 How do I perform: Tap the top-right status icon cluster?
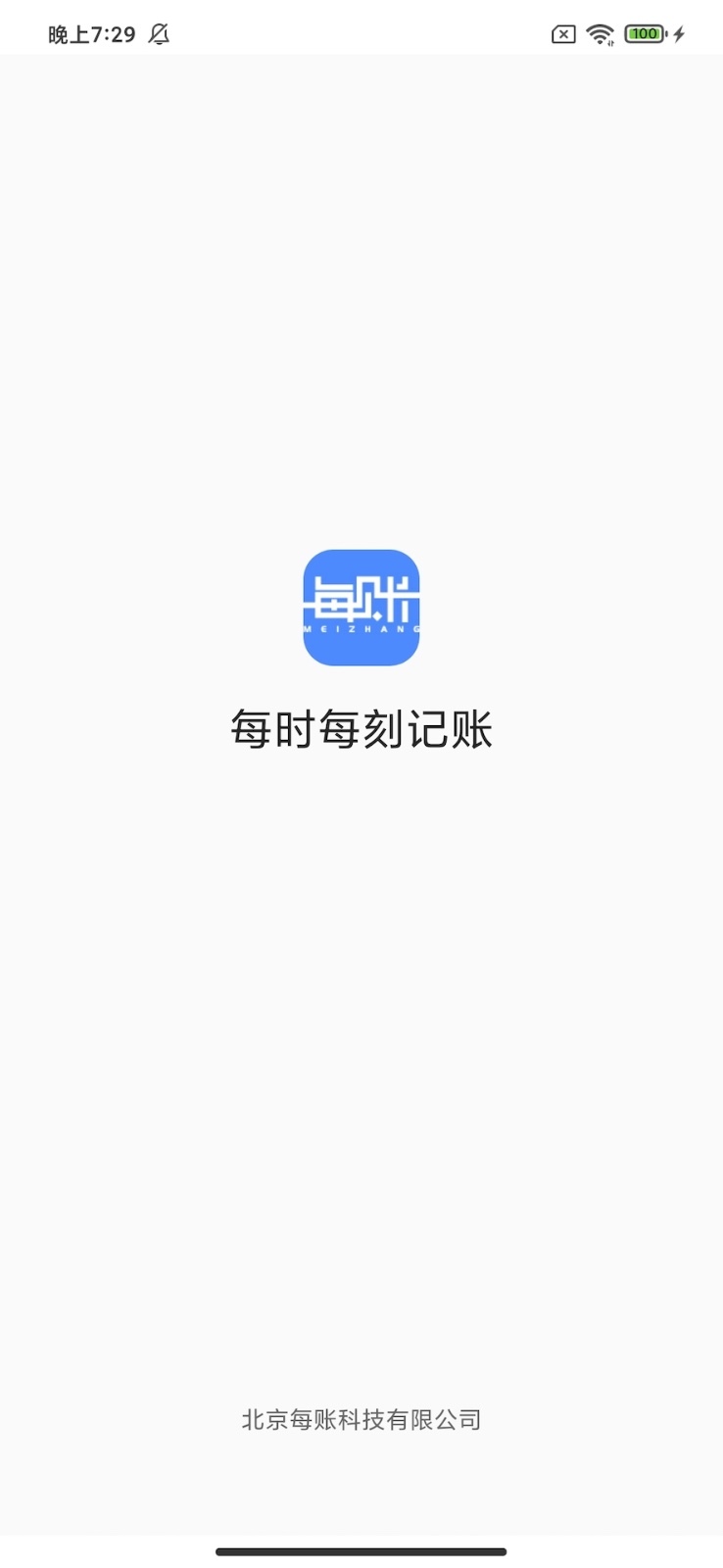[x=619, y=32]
